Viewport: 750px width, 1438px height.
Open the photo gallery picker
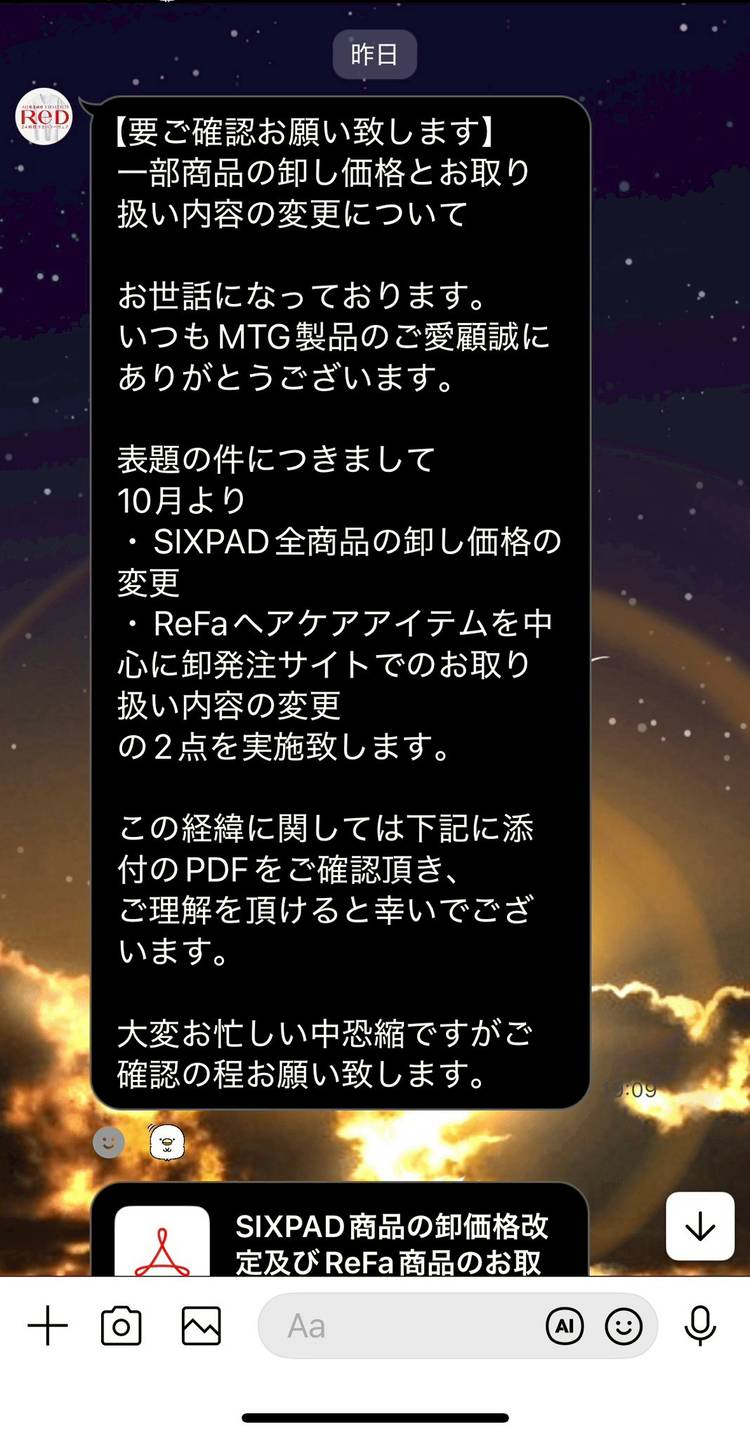coord(201,1327)
